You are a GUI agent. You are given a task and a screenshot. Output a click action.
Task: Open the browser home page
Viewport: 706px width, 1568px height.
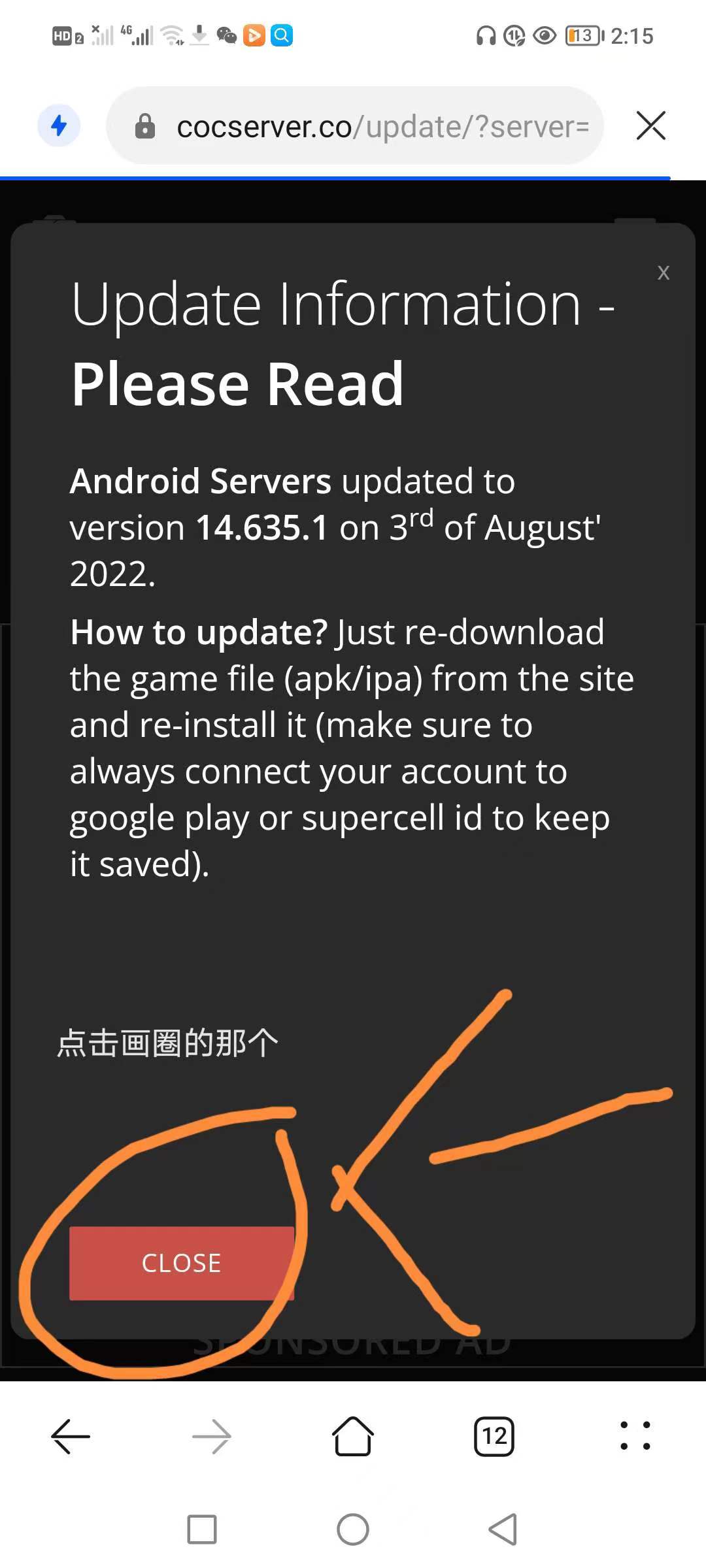click(353, 1437)
